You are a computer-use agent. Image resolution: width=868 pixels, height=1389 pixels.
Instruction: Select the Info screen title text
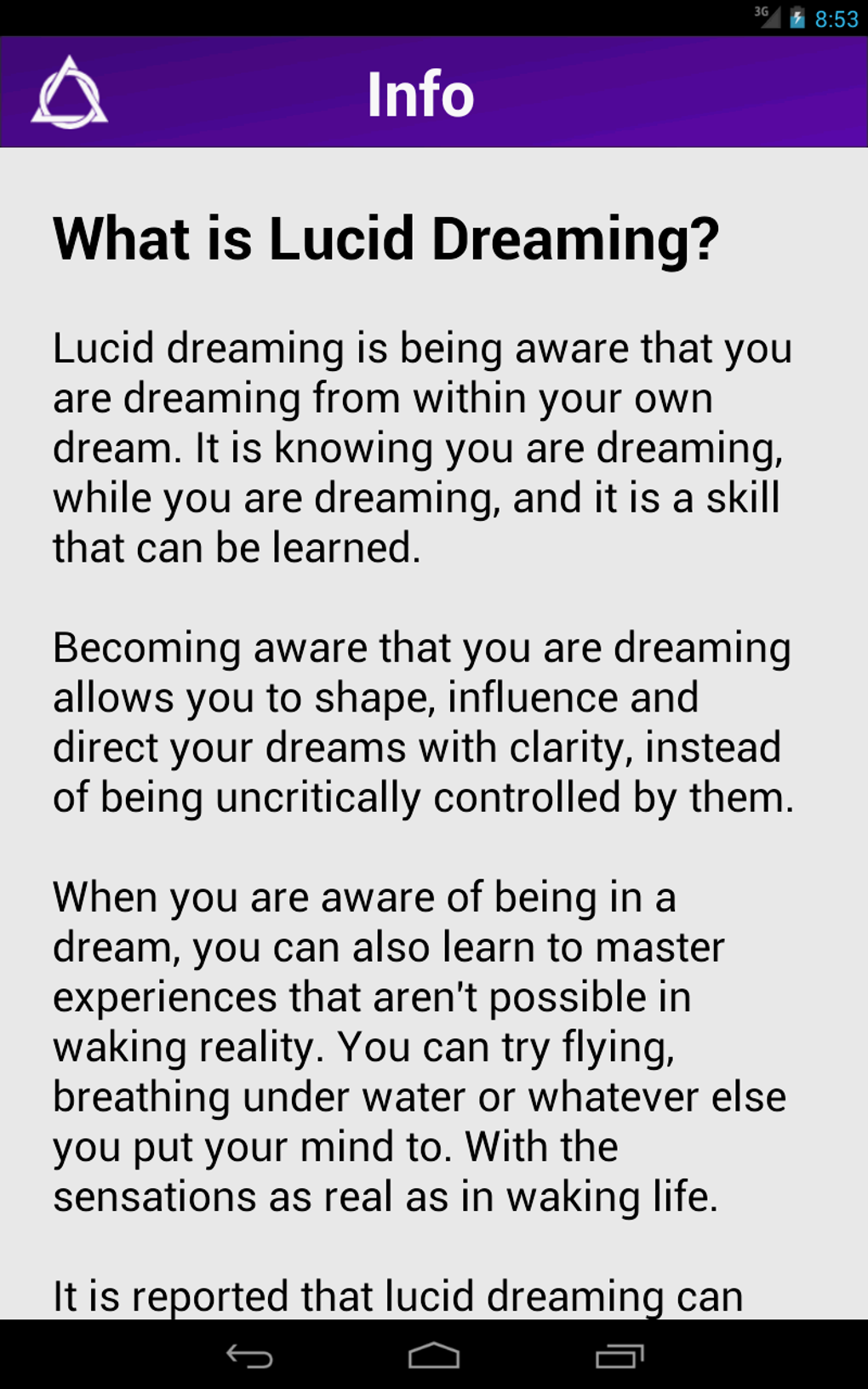(420, 94)
